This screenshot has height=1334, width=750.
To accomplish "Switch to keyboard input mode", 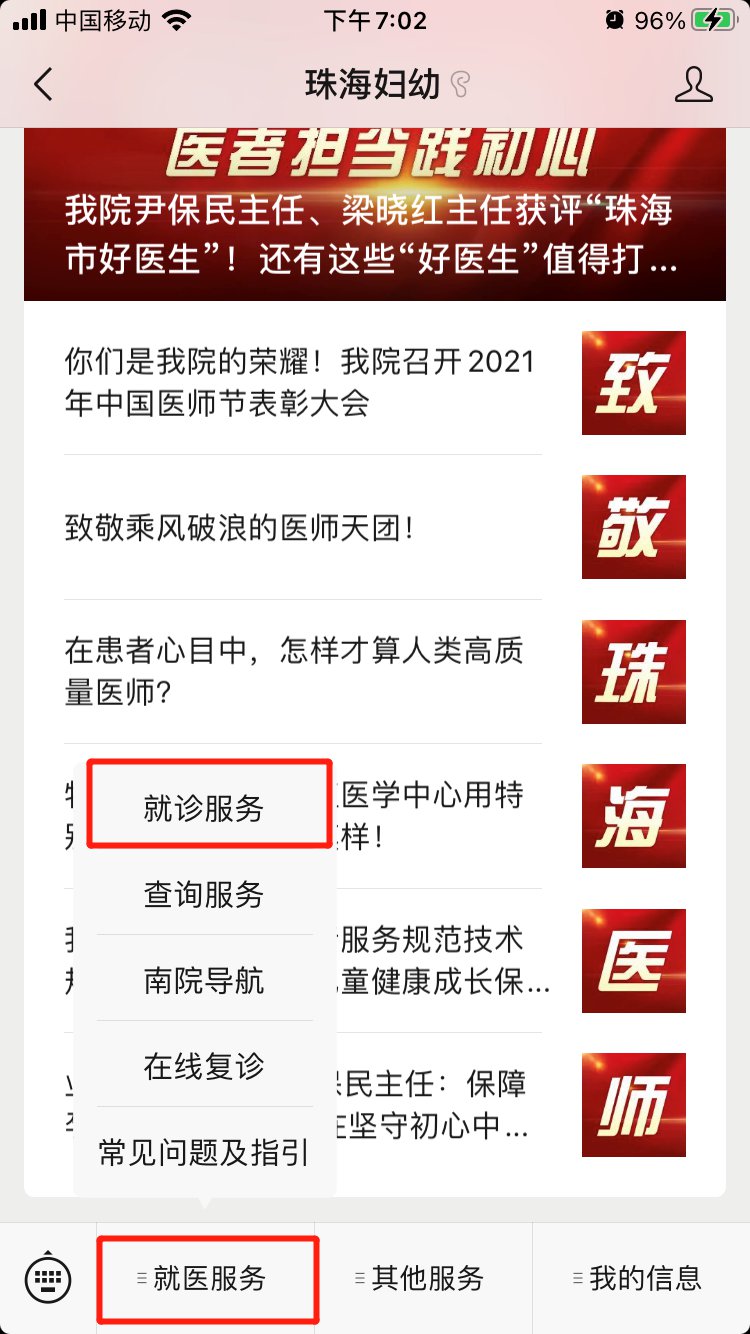I will 48,1277.
